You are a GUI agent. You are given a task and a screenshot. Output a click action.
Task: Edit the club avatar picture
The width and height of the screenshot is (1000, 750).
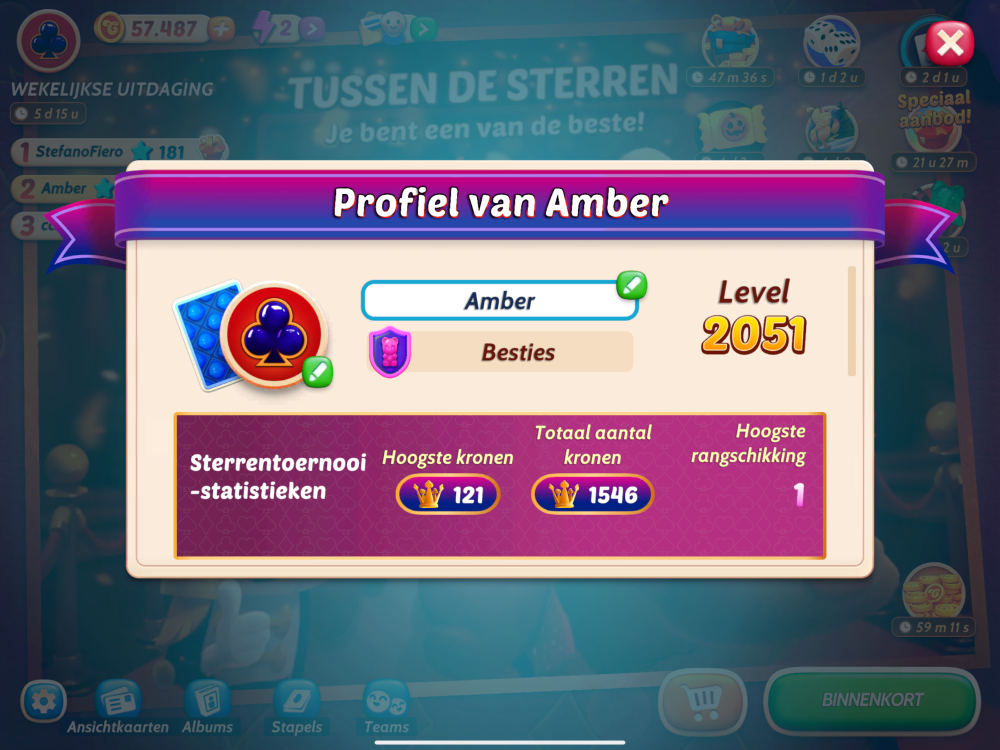point(316,372)
